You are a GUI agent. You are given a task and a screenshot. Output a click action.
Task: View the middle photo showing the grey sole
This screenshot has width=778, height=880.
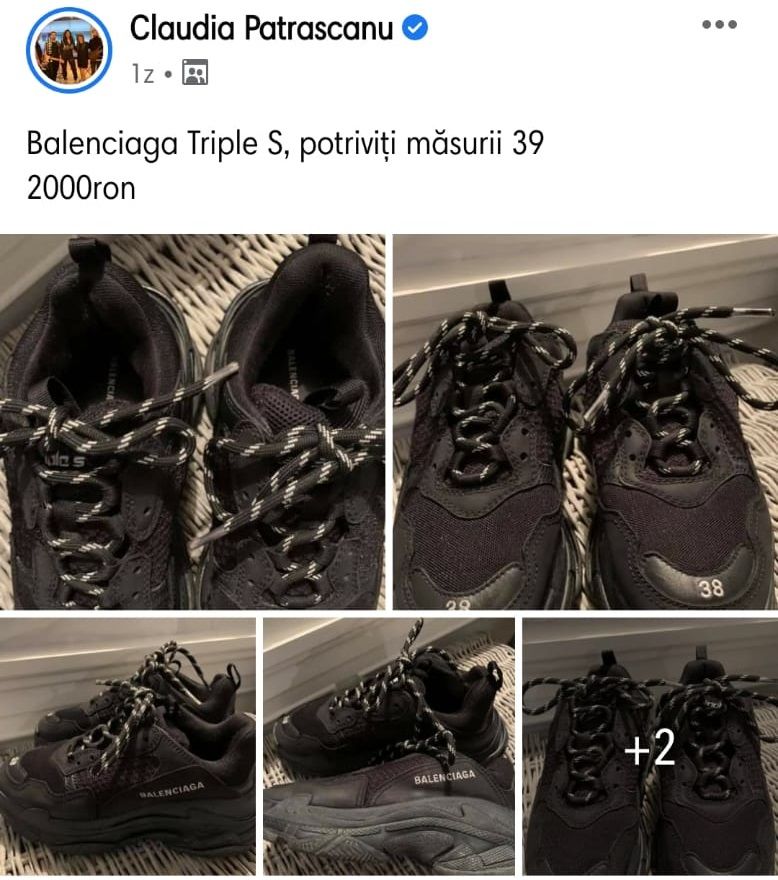pos(389,746)
